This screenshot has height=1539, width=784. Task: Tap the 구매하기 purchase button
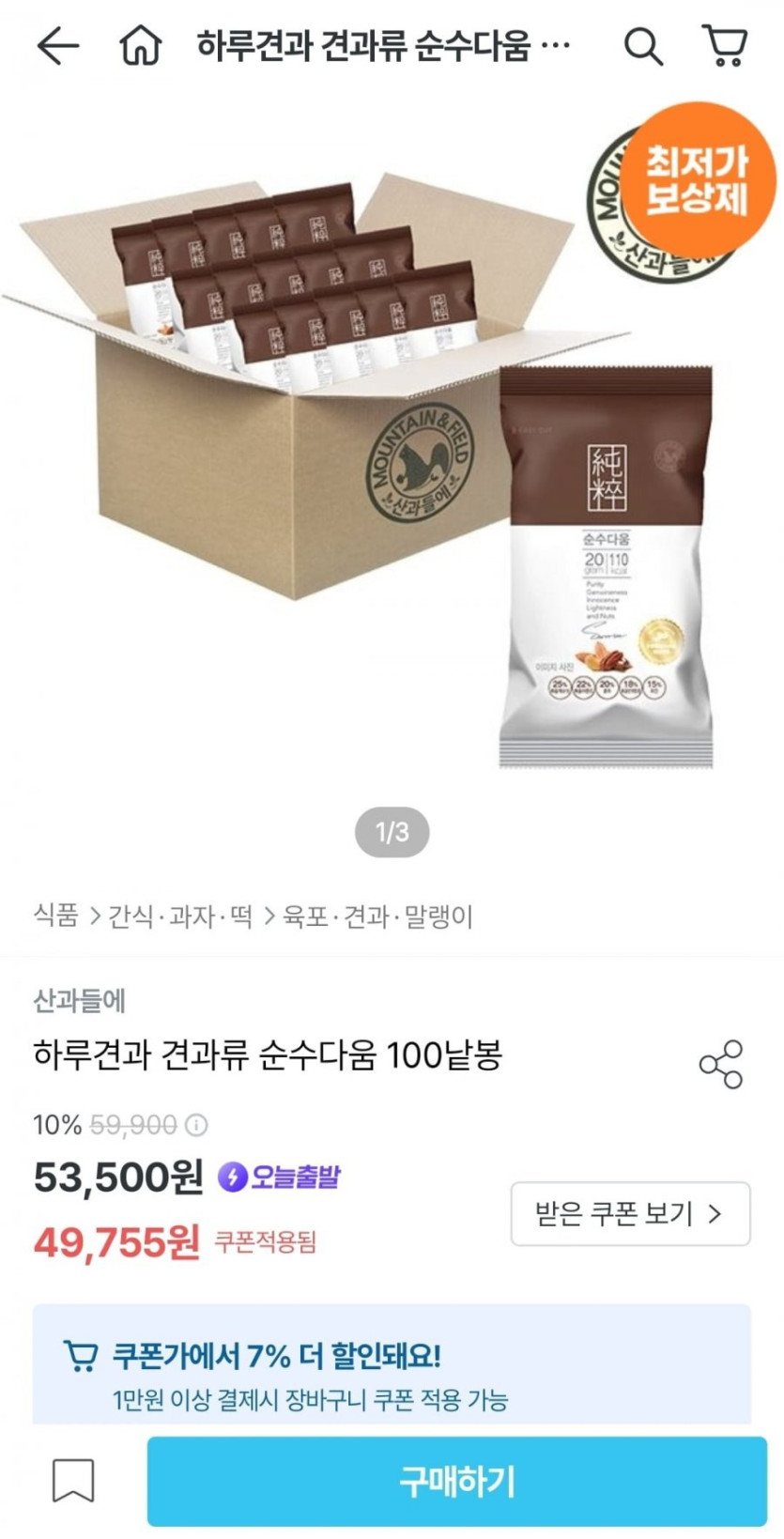(x=457, y=1481)
